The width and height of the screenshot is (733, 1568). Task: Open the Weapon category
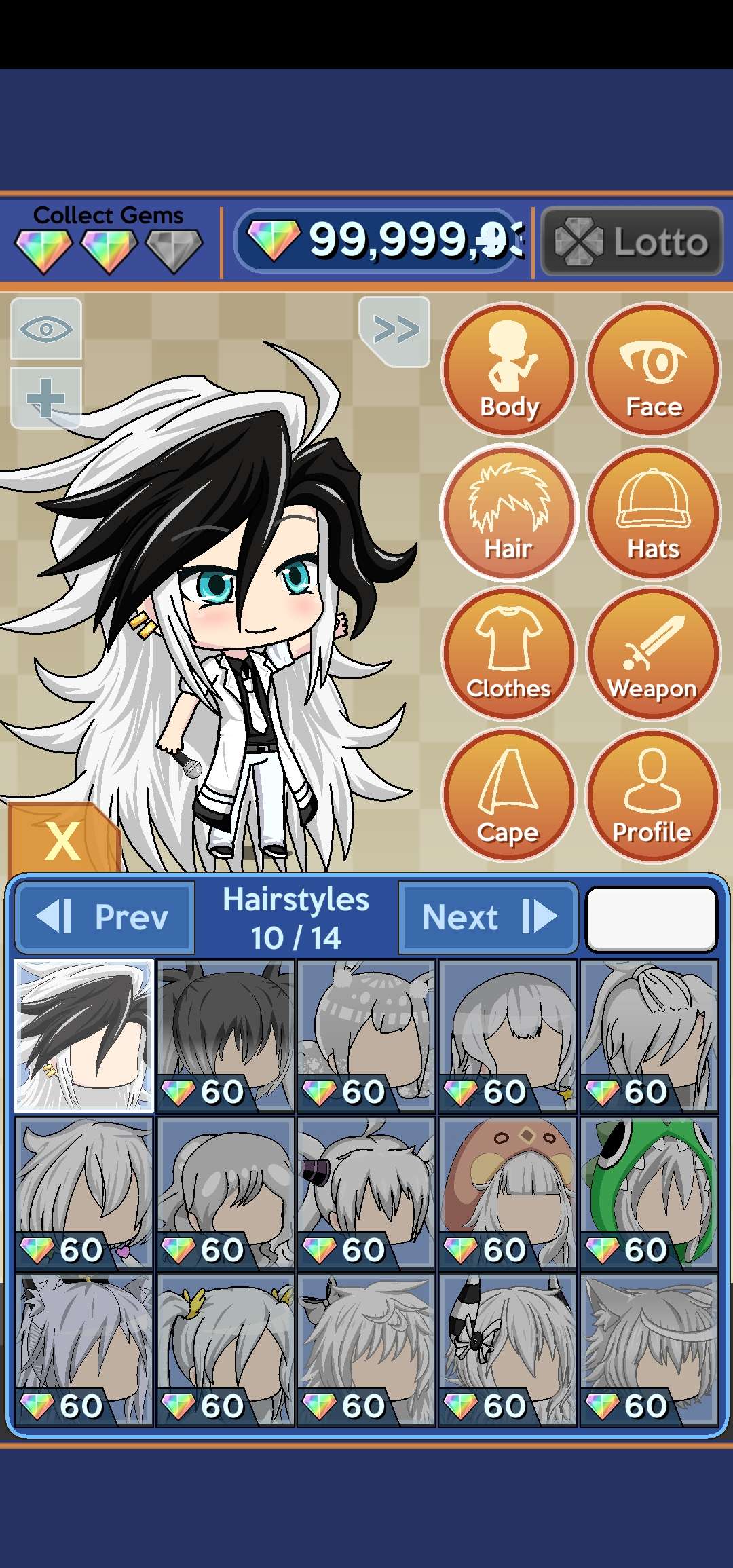pos(653,654)
